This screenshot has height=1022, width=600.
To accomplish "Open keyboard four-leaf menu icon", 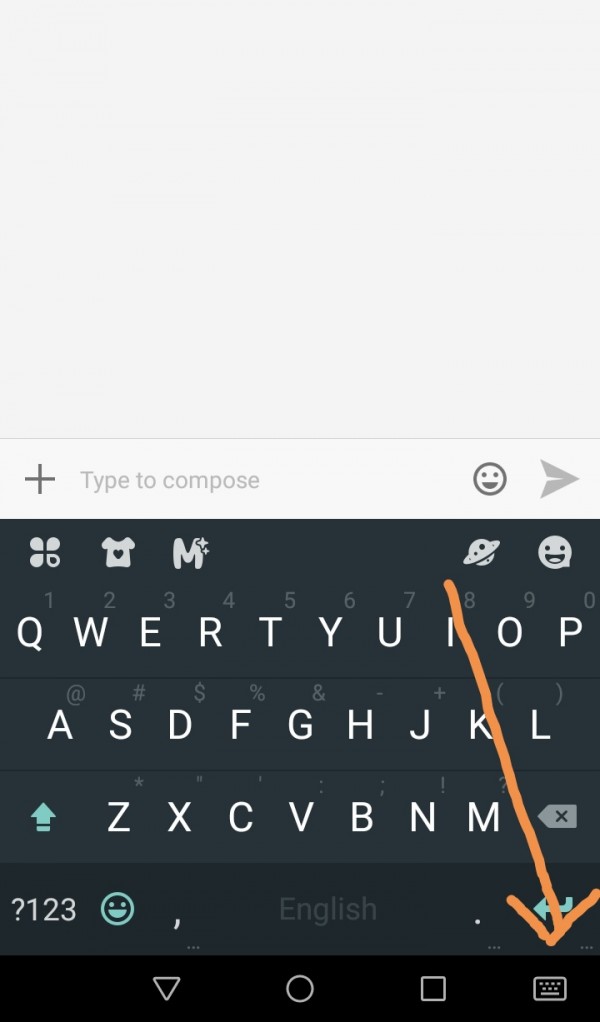I will point(45,552).
